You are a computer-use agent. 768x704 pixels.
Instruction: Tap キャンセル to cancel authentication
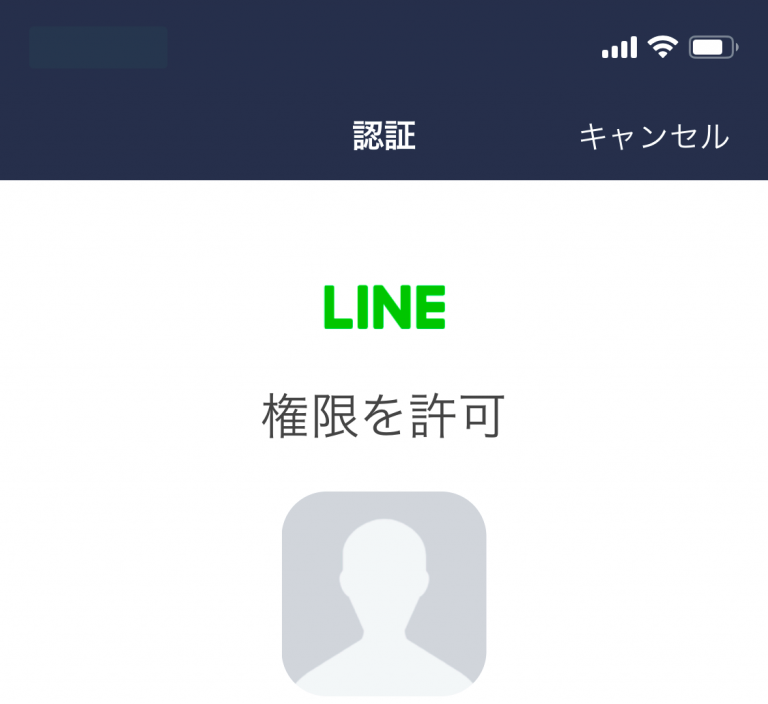tap(654, 137)
